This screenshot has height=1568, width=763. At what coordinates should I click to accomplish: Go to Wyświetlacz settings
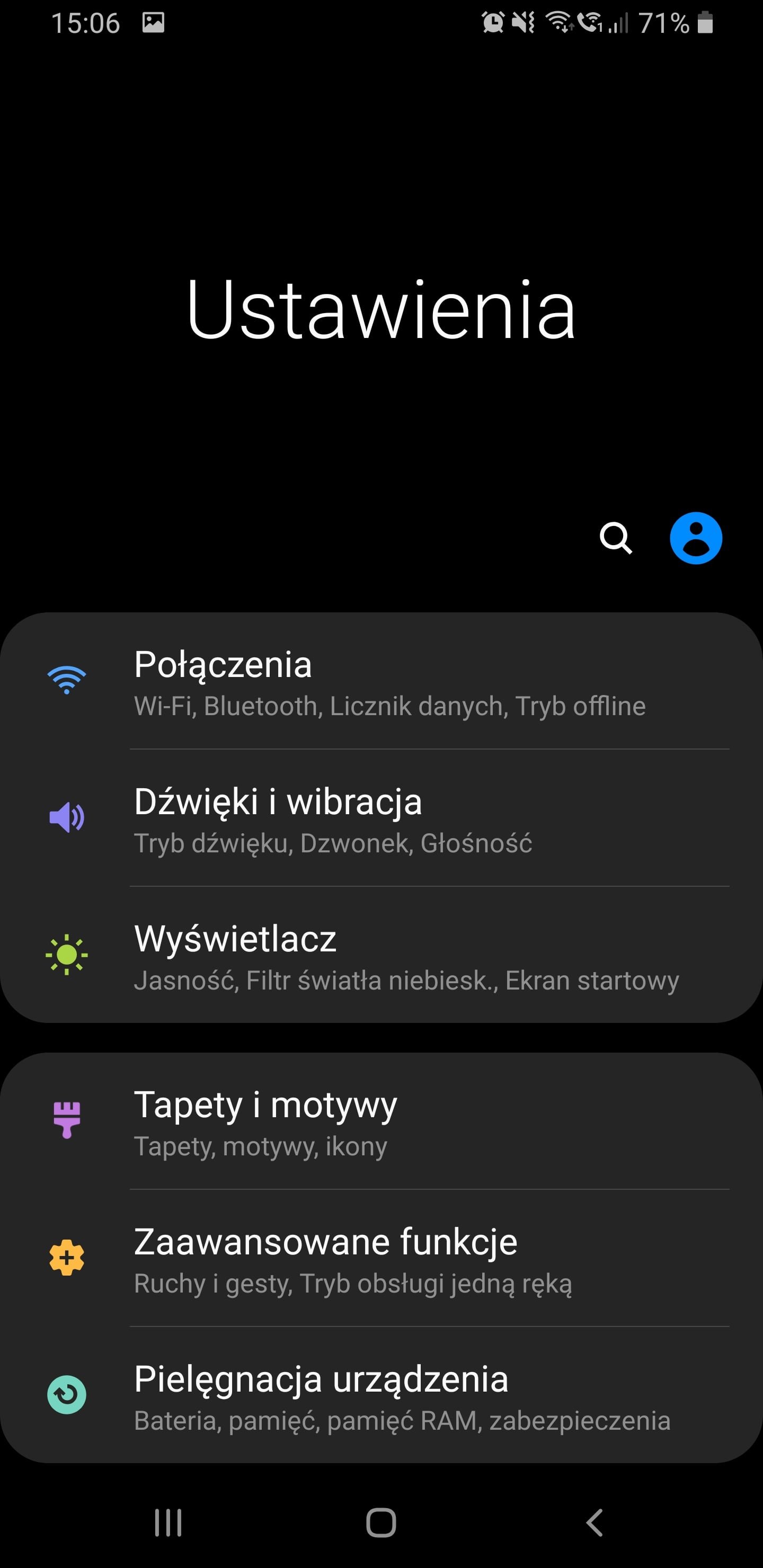[x=381, y=955]
